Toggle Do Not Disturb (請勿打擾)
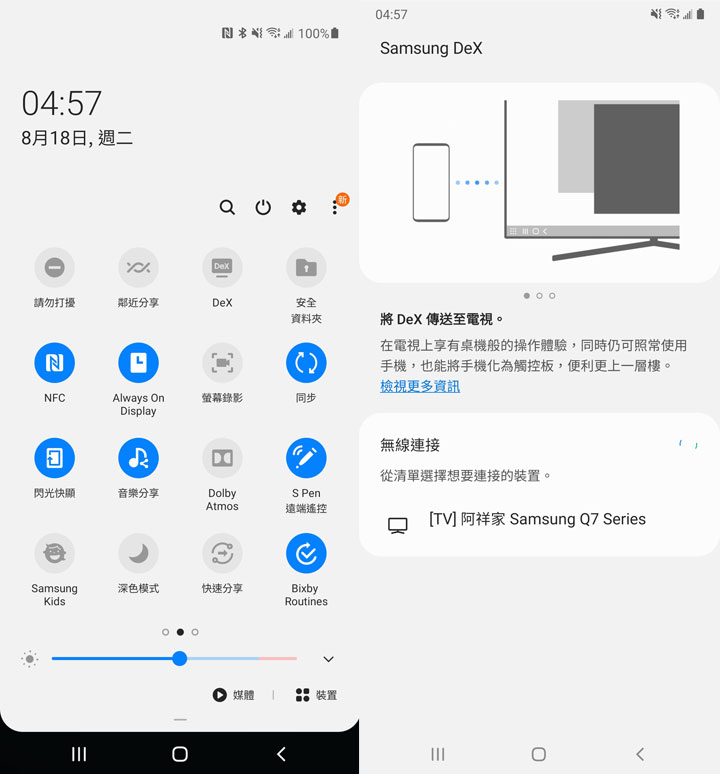This screenshot has width=720, height=774. [54, 267]
